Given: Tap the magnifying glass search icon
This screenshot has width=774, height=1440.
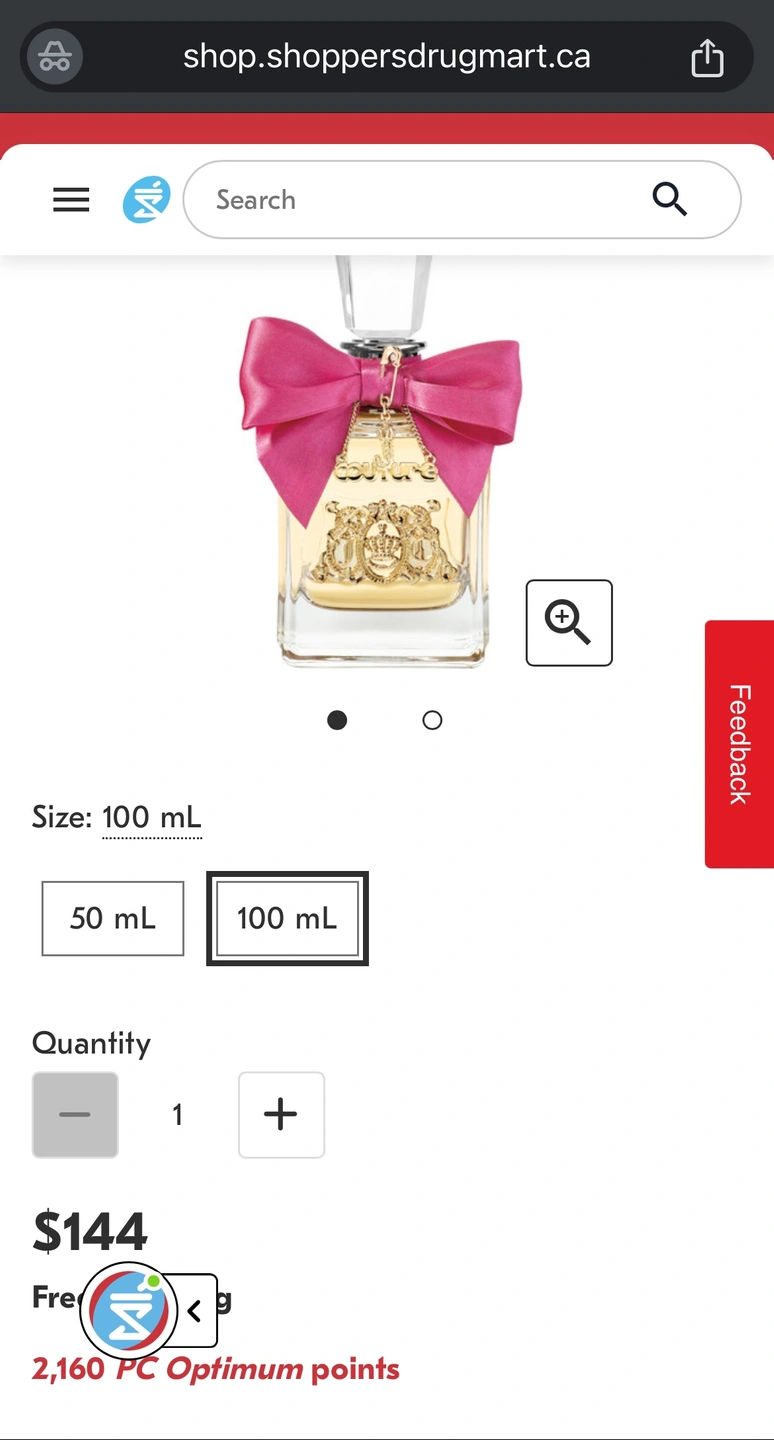Looking at the screenshot, I should [x=669, y=200].
